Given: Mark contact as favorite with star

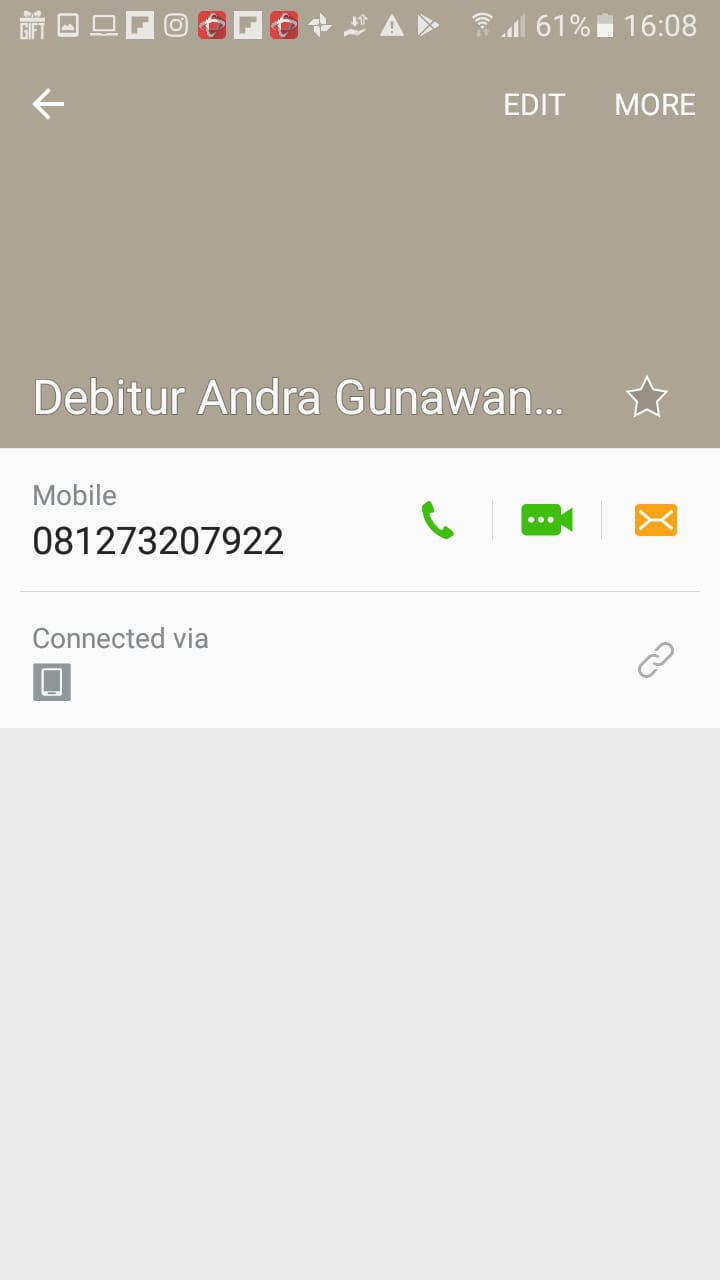Looking at the screenshot, I should point(646,397).
